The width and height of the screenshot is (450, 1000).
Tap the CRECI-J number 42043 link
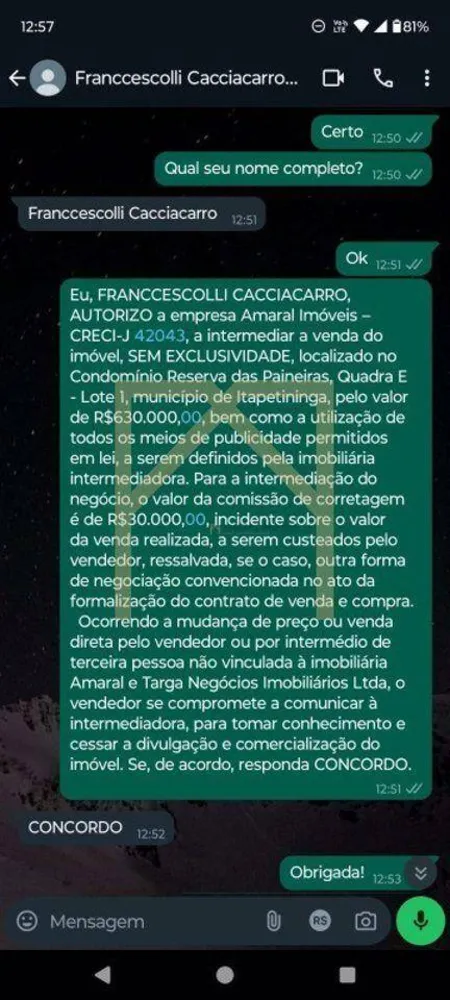coord(159,336)
